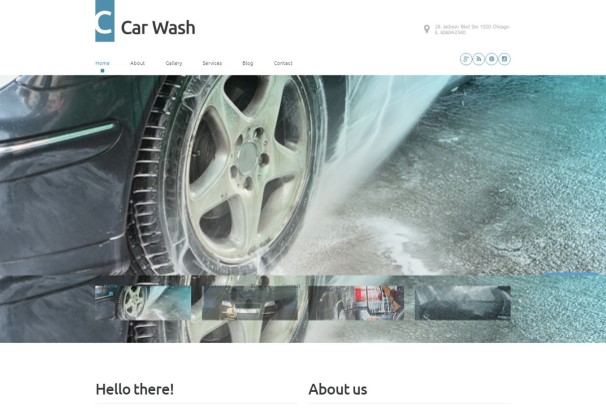Tap the Car Wash site logo
This screenshot has width=606, height=410.
point(145,24)
